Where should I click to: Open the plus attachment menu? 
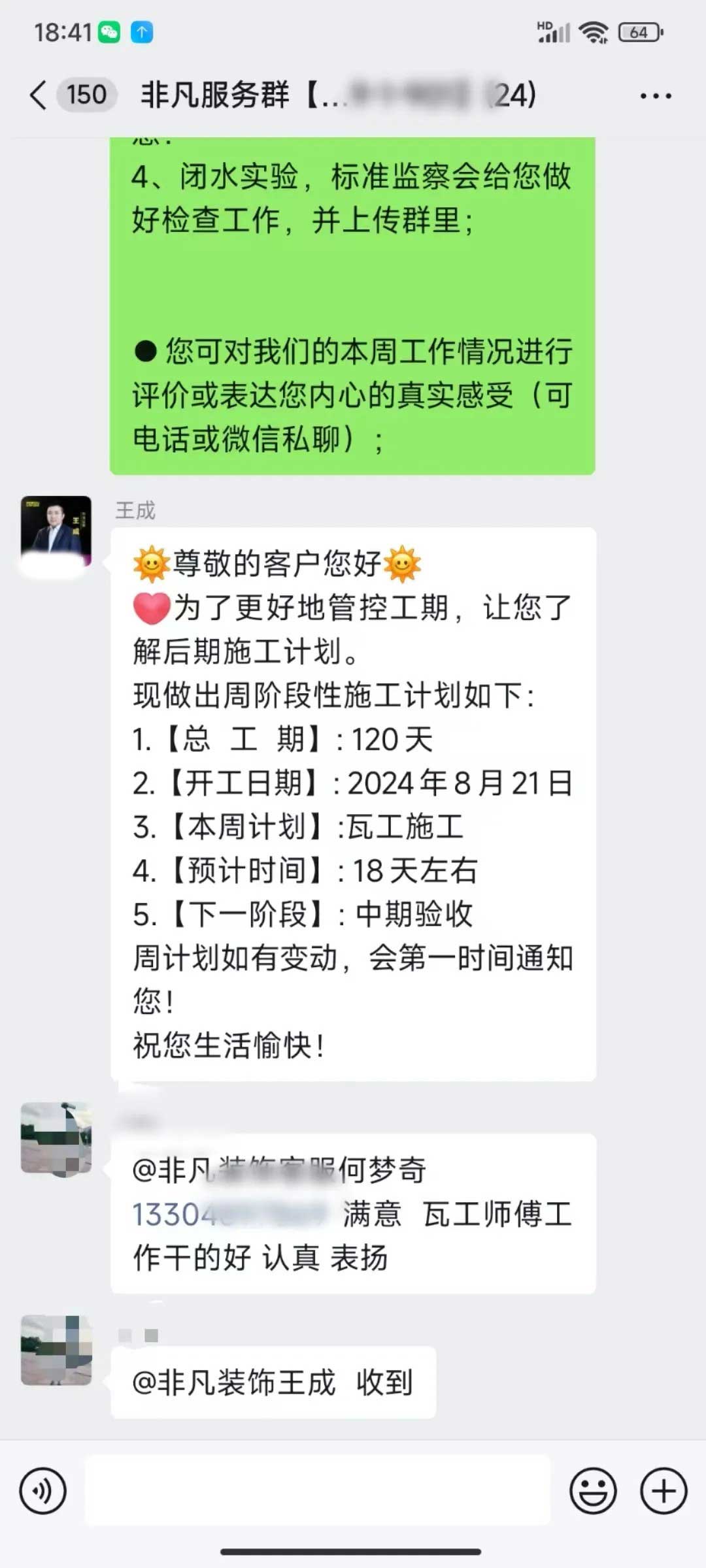click(x=664, y=1492)
